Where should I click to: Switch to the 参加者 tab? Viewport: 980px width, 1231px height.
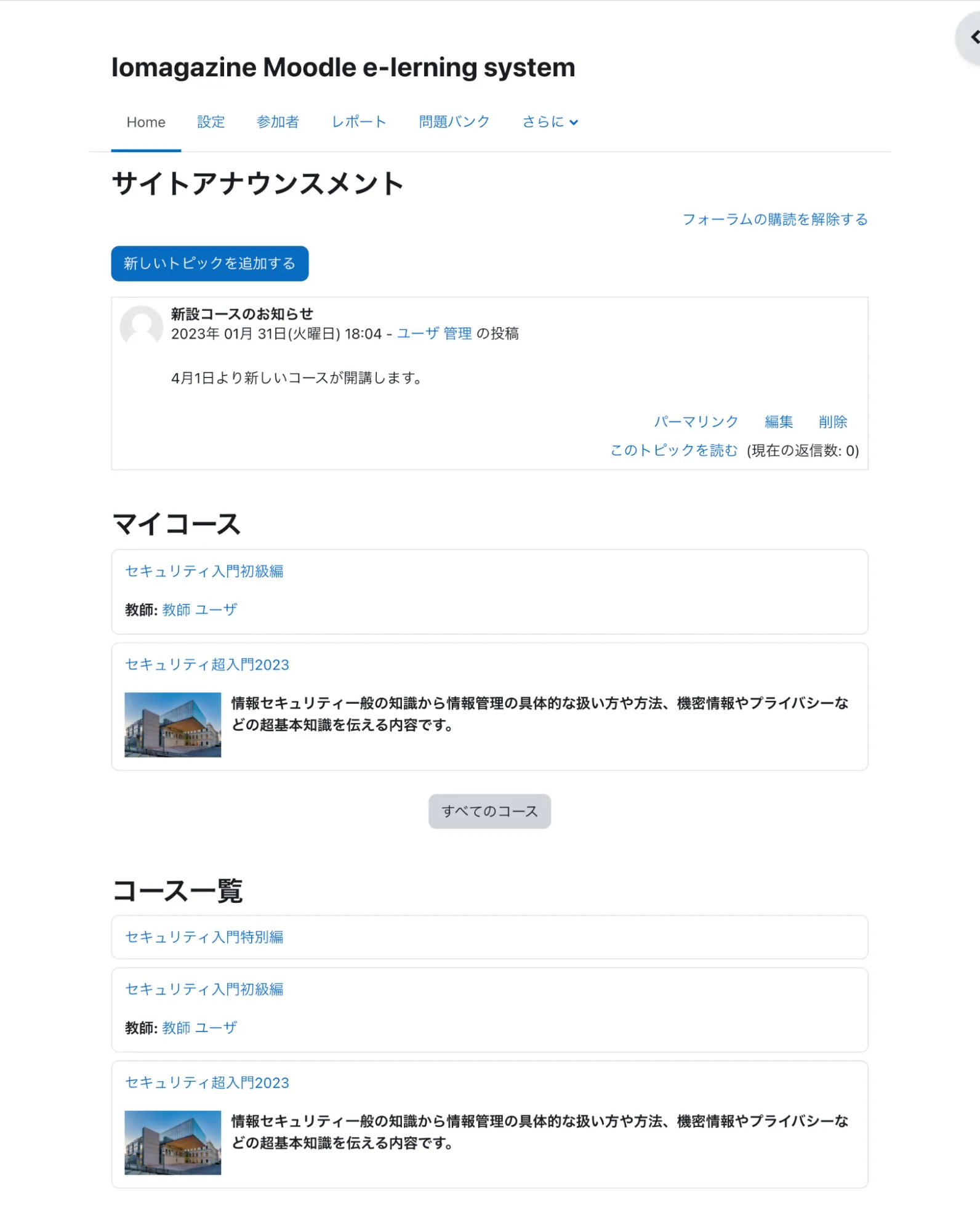278,122
